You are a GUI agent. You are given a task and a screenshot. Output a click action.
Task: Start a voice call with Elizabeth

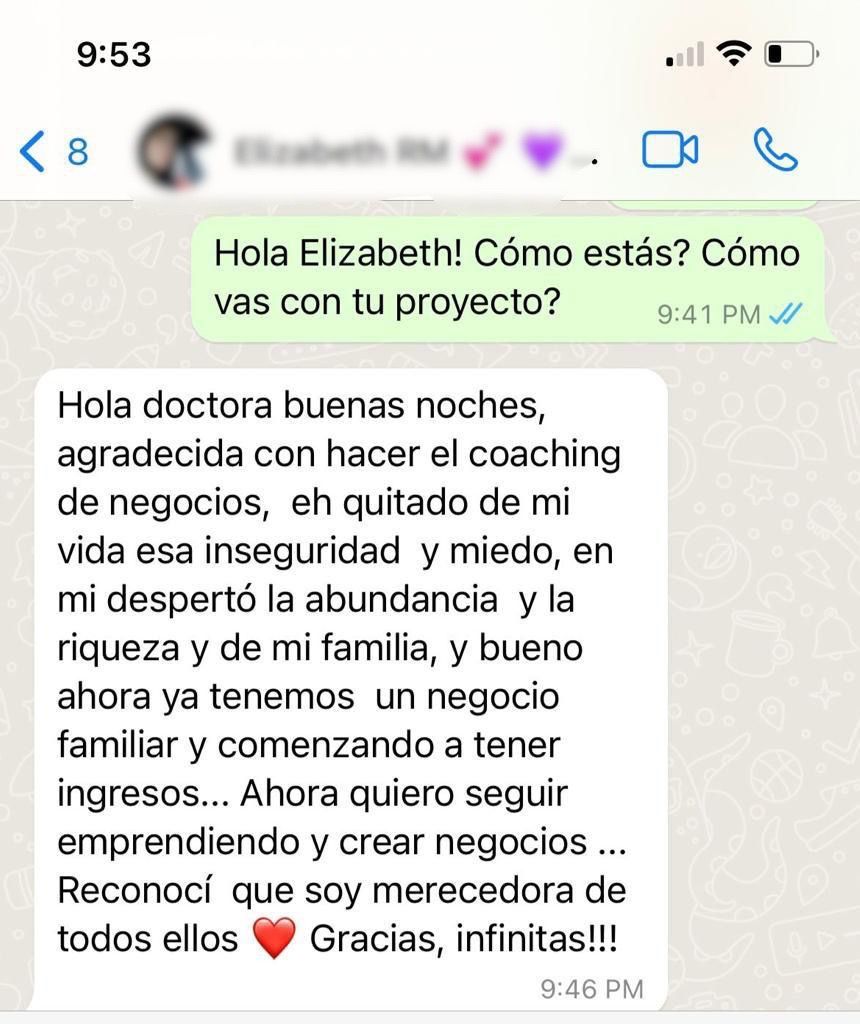pos(774,151)
